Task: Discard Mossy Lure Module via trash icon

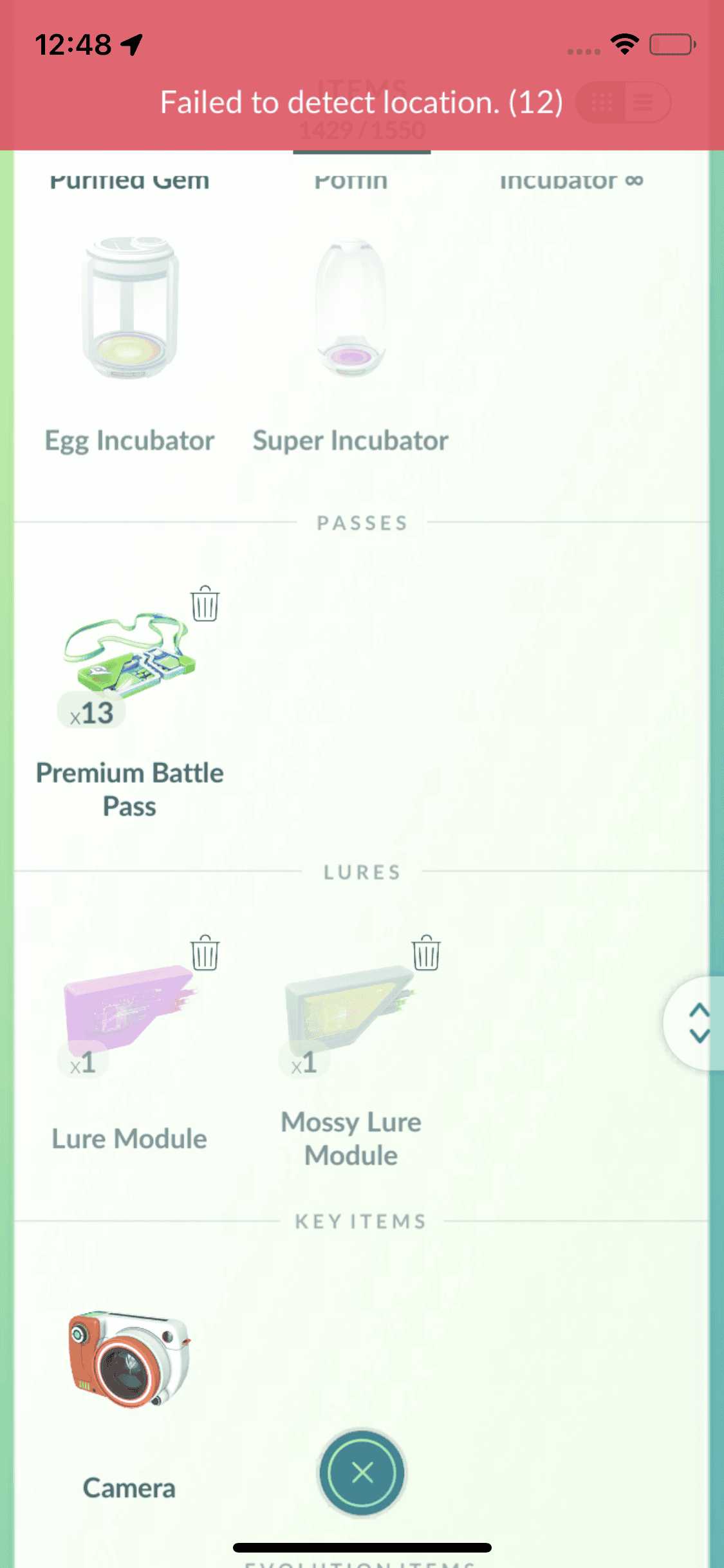Action: (x=426, y=953)
